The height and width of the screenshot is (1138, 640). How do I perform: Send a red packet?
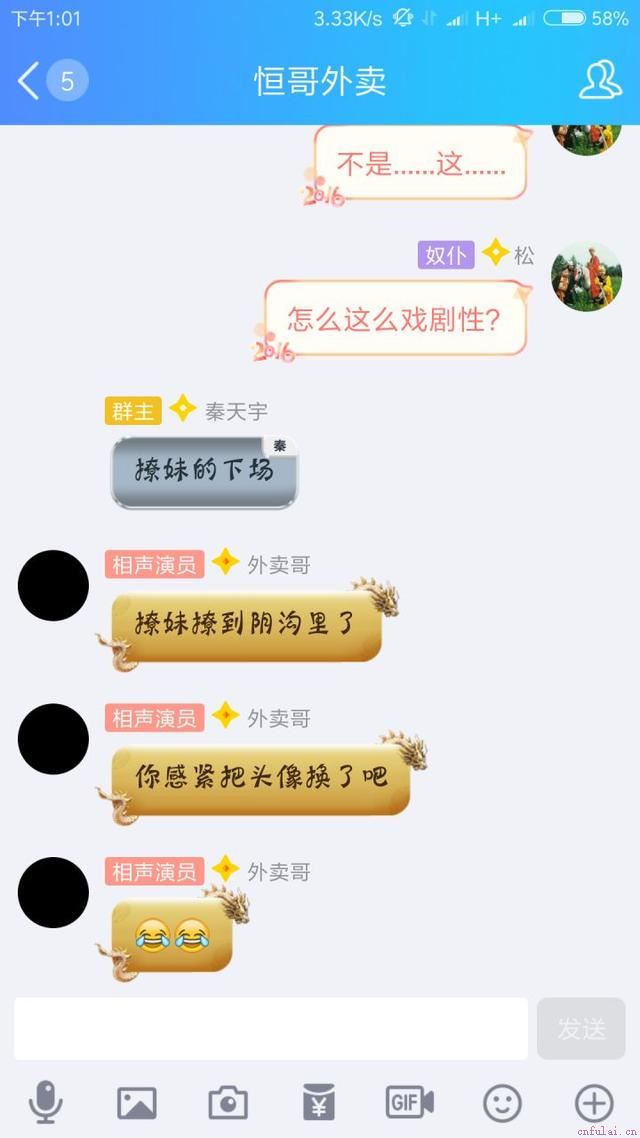tap(319, 1103)
